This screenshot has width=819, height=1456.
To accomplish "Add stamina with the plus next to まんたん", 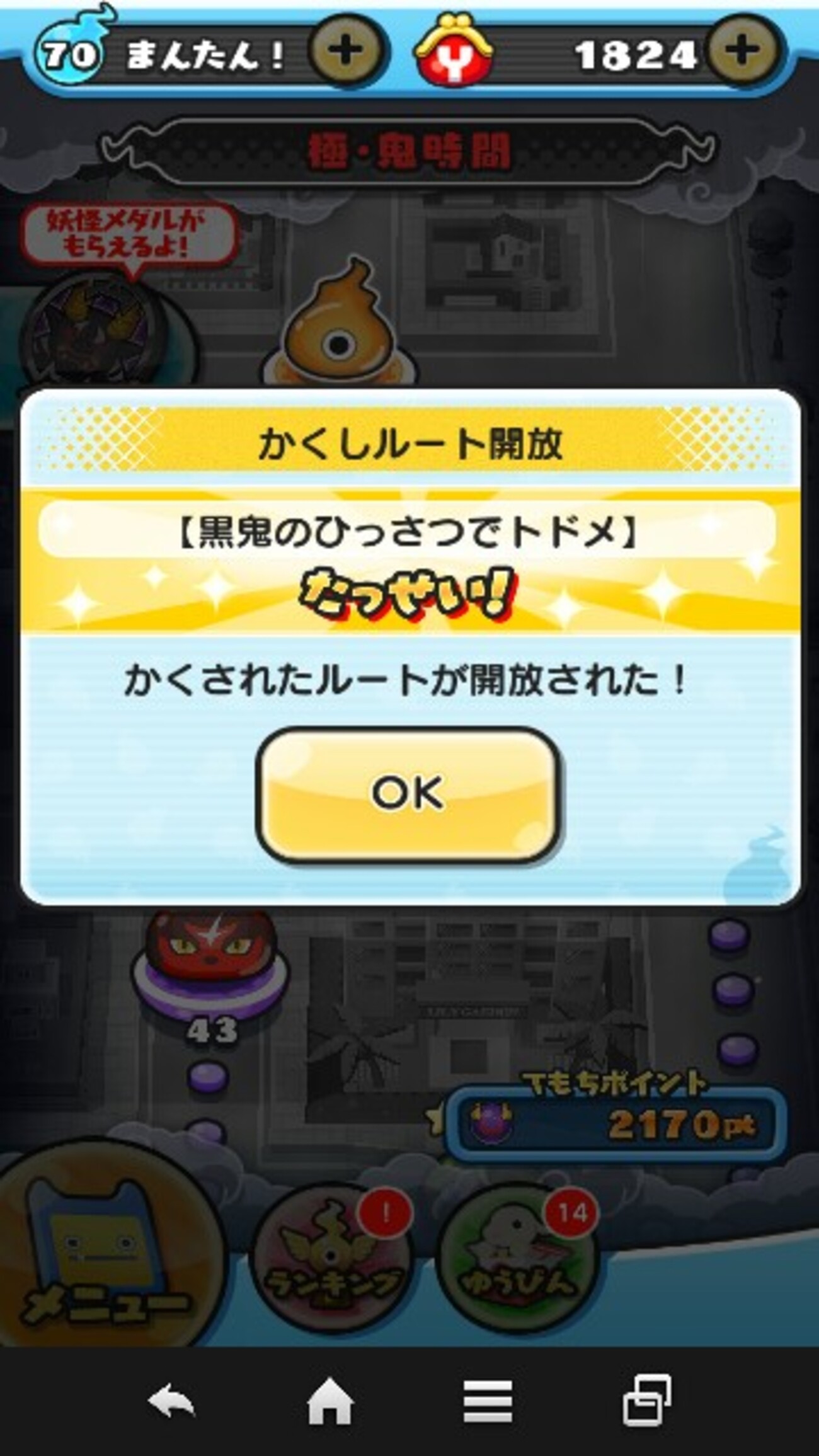I will tap(346, 50).
